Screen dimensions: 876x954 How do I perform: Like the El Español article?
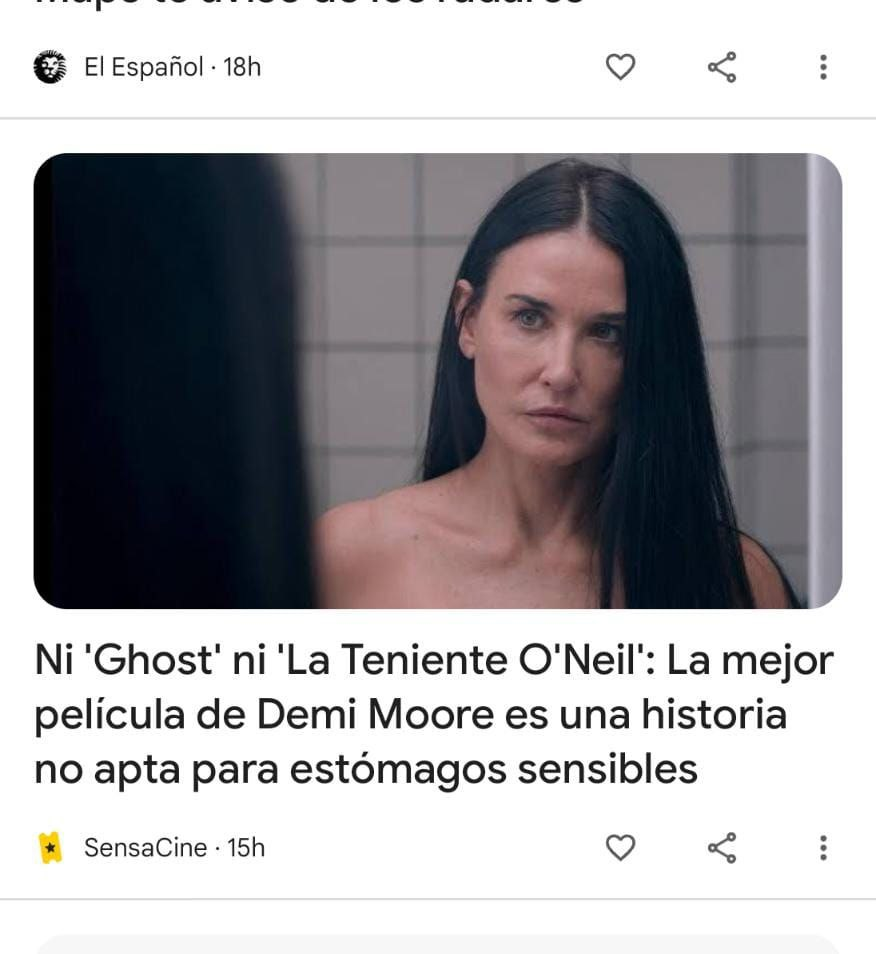pos(621,67)
